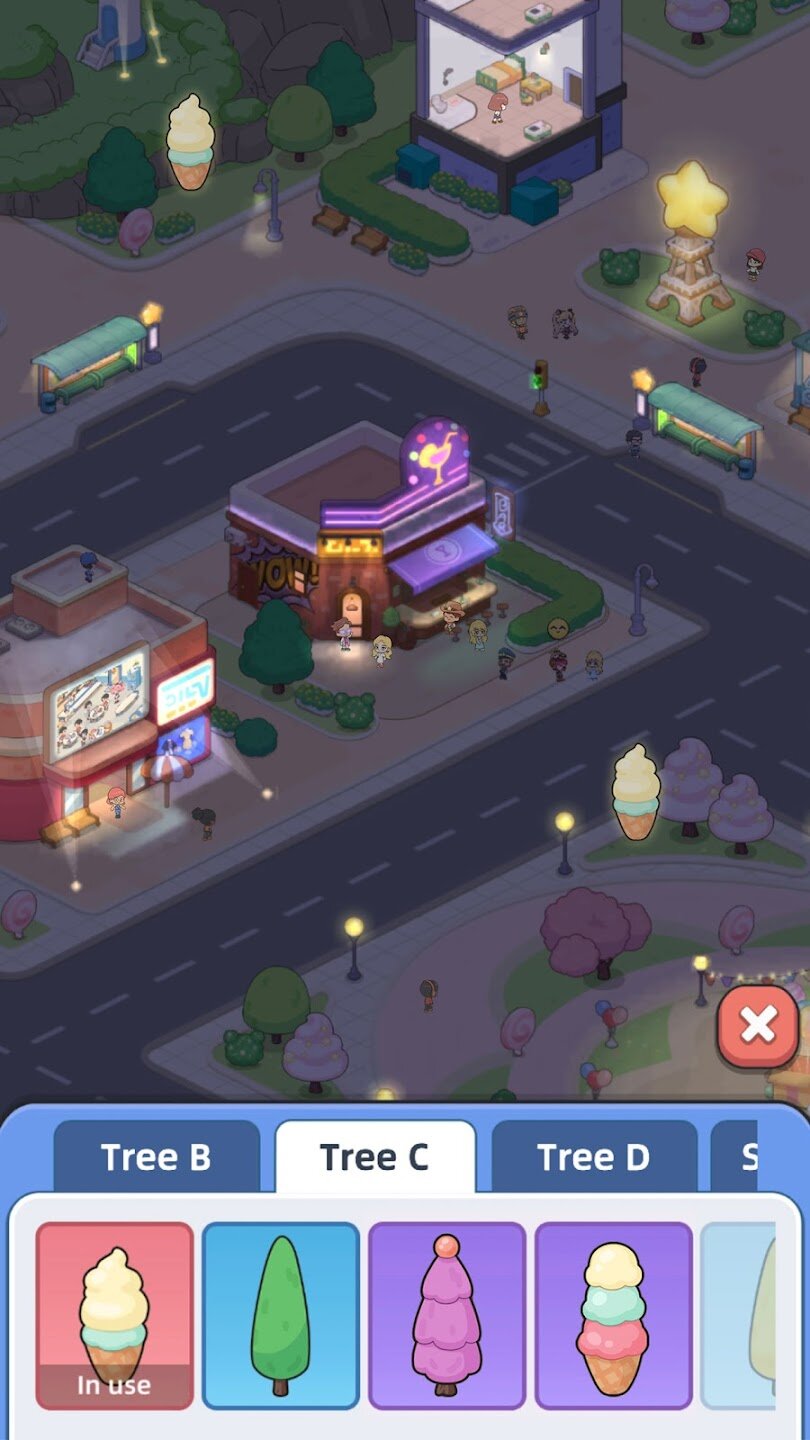Select the triple-scoop ice cream tree

[613, 1314]
